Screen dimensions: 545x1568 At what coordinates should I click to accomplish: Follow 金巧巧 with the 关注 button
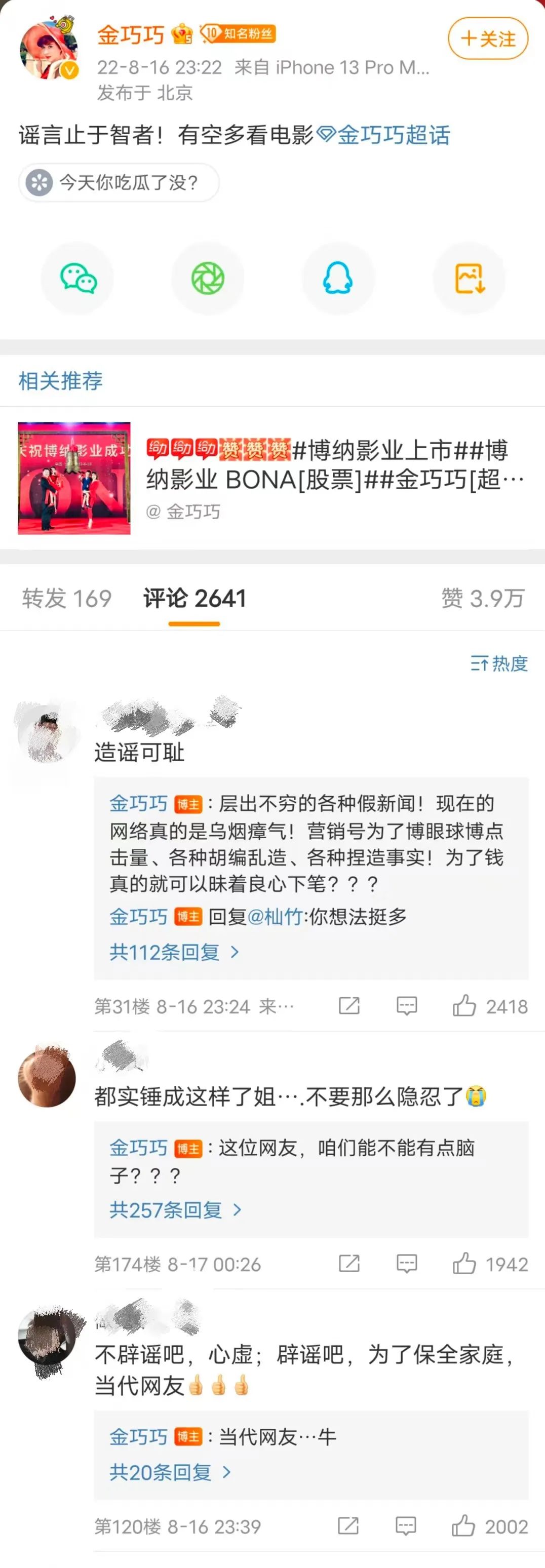pyautogui.click(x=488, y=38)
